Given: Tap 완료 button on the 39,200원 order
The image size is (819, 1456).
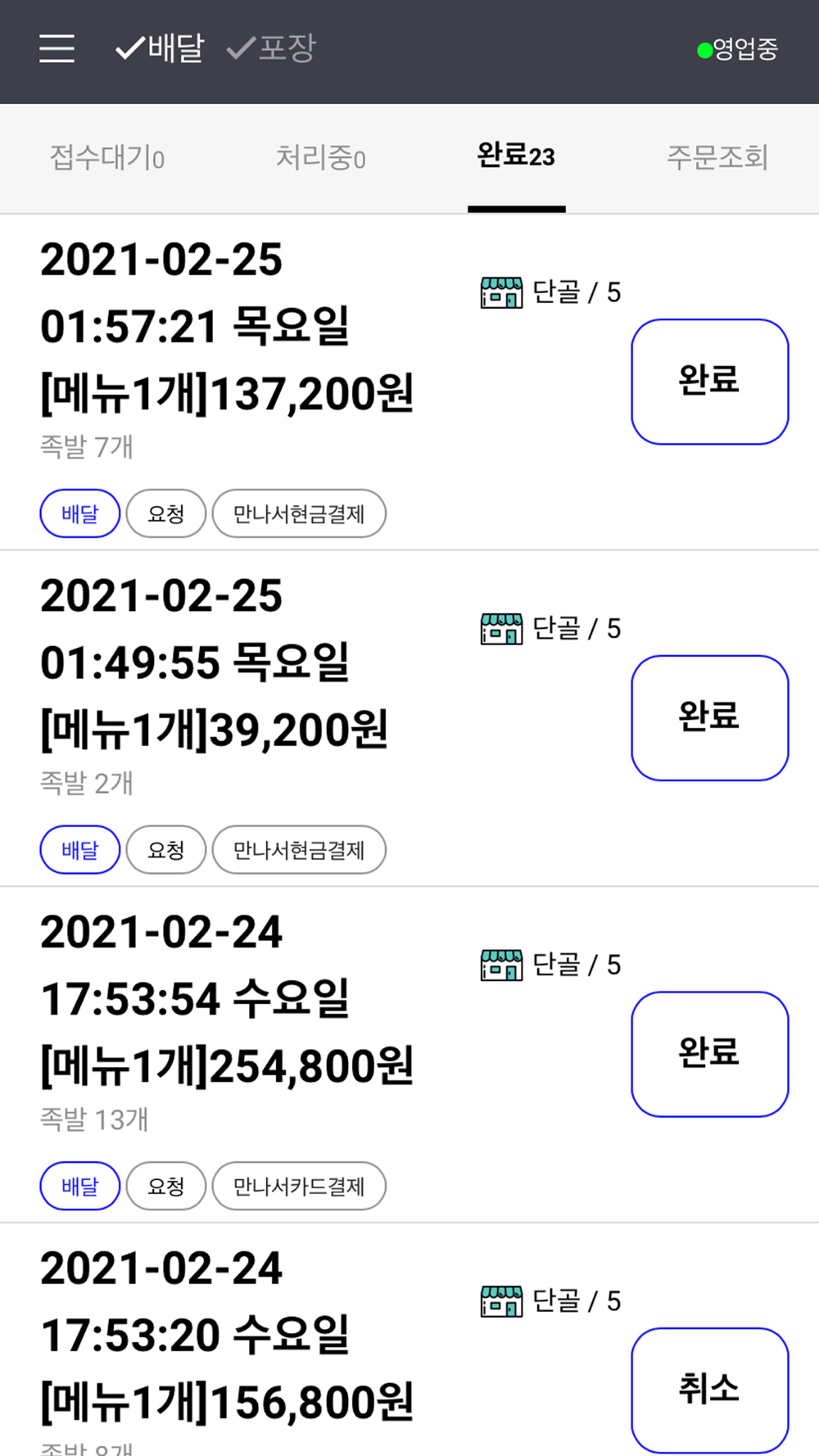Looking at the screenshot, I should point(710,718).
